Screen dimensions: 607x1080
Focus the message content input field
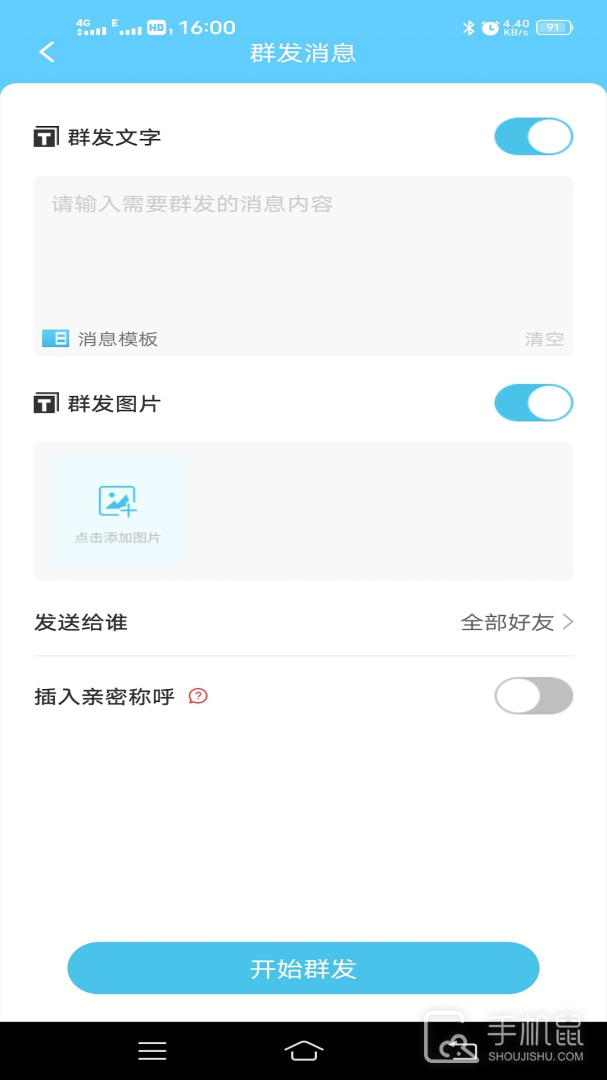point(303,250)
